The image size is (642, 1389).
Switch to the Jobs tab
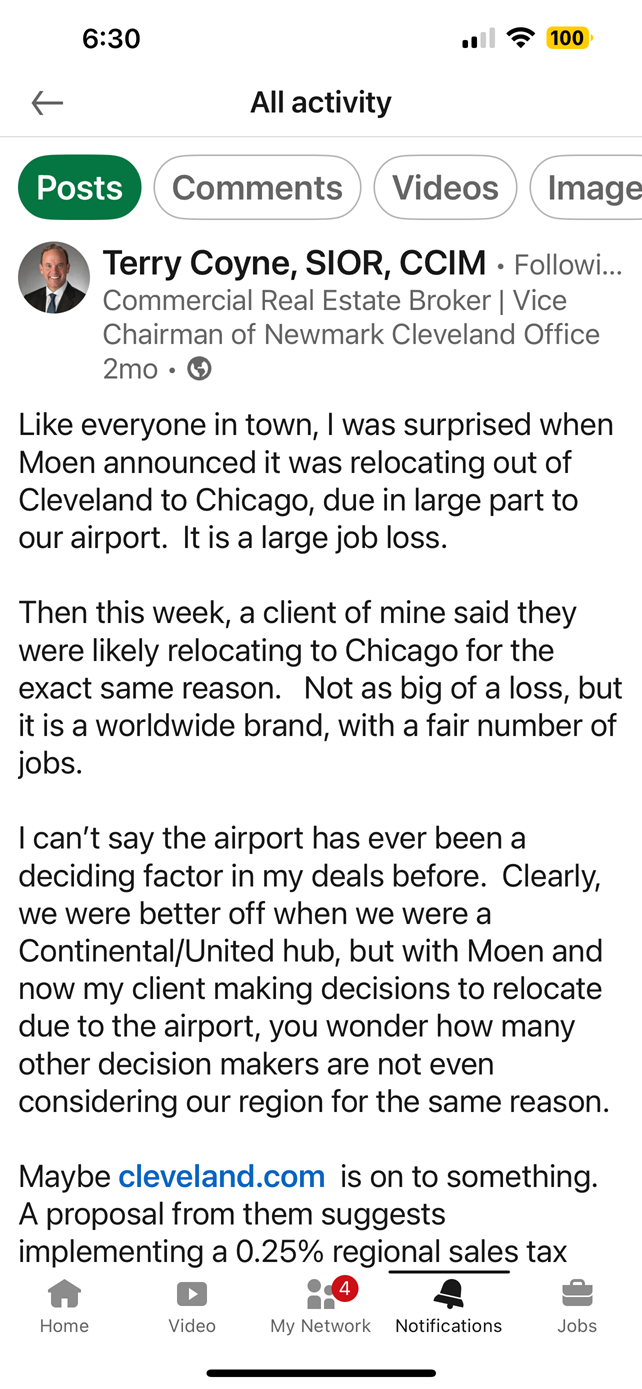coord(577,1307)
